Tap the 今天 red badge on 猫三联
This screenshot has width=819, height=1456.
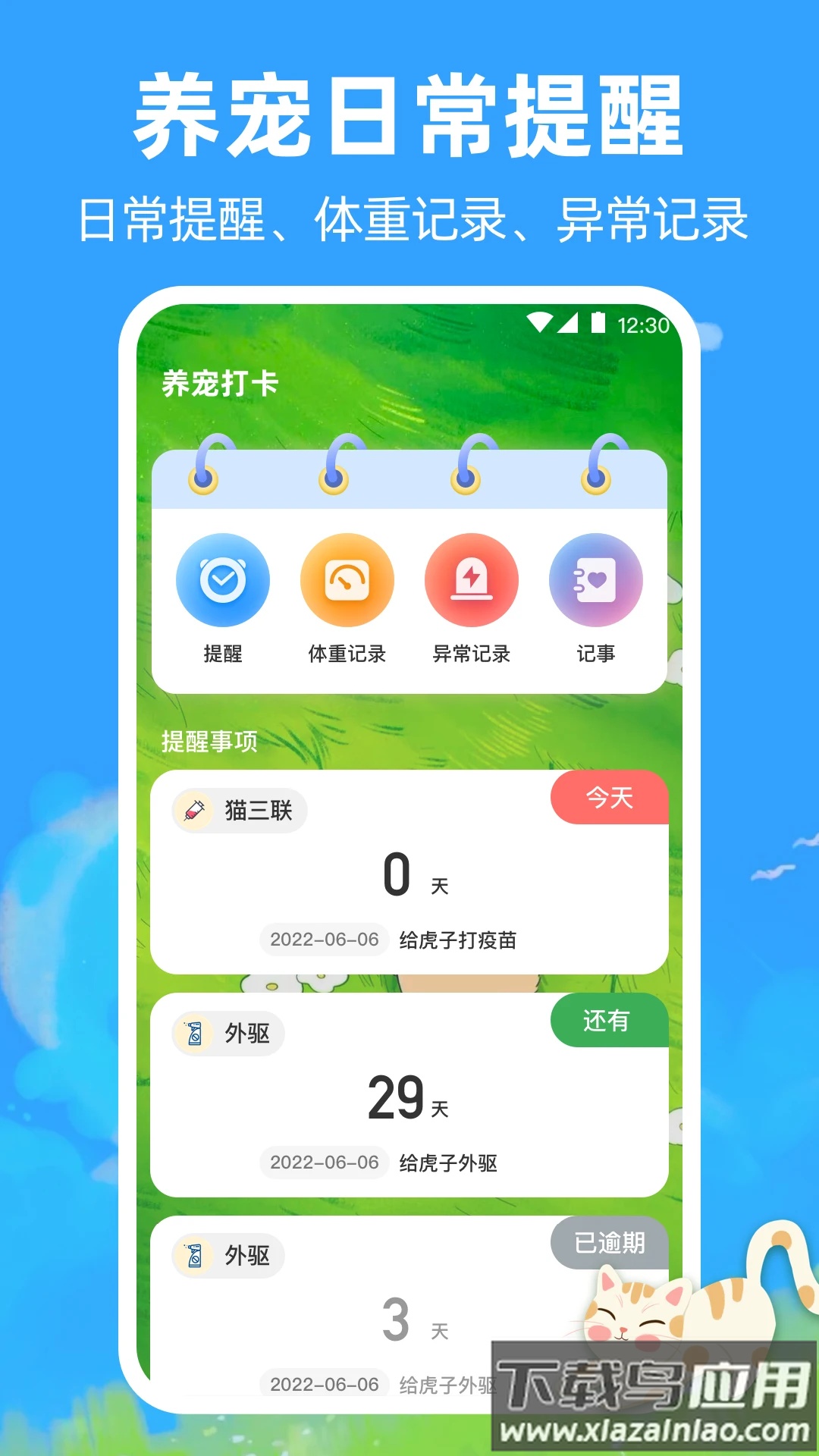tap(610, 797)
